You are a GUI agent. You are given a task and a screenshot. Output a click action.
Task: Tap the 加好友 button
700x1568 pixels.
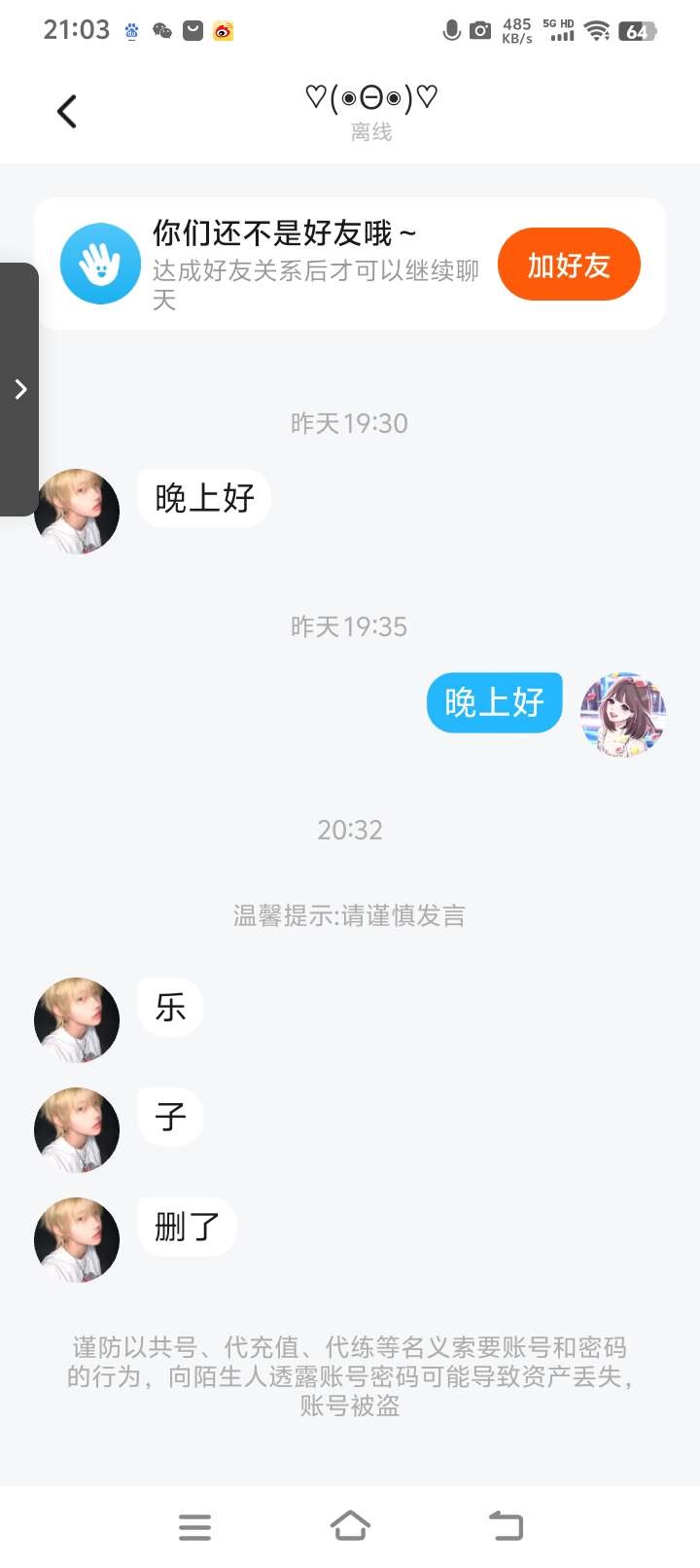click(x=569, y=265)
